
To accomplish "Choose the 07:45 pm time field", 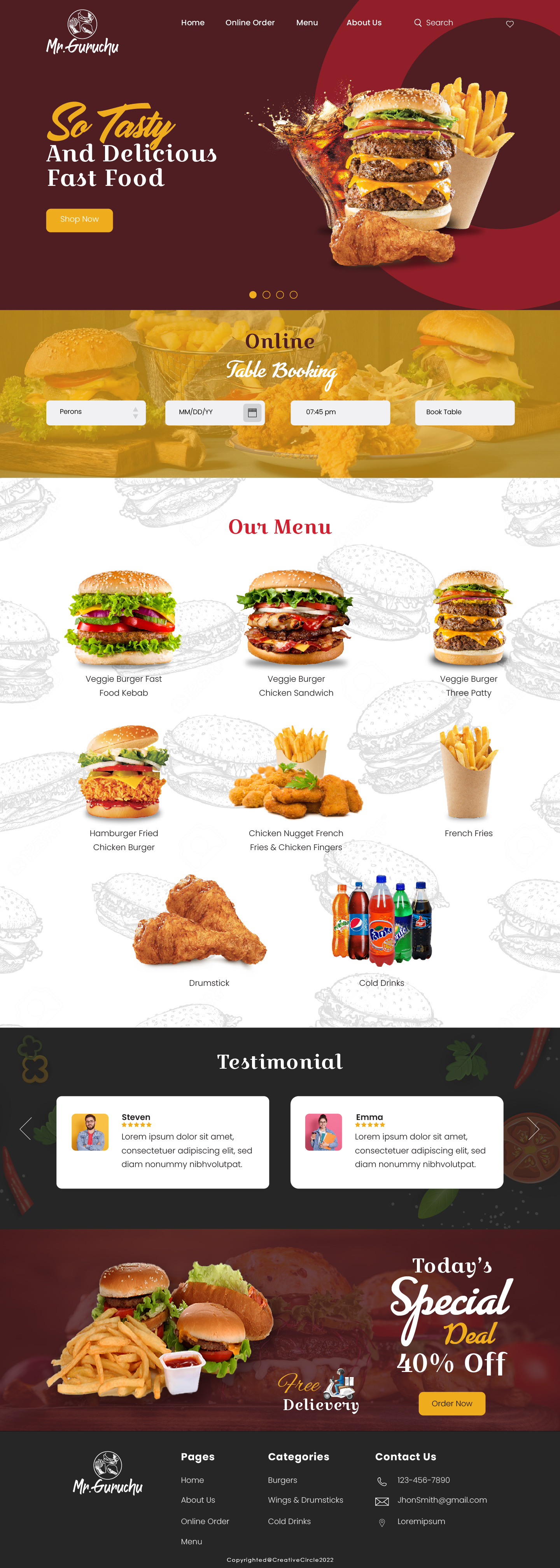I will [x=339, y=412].
